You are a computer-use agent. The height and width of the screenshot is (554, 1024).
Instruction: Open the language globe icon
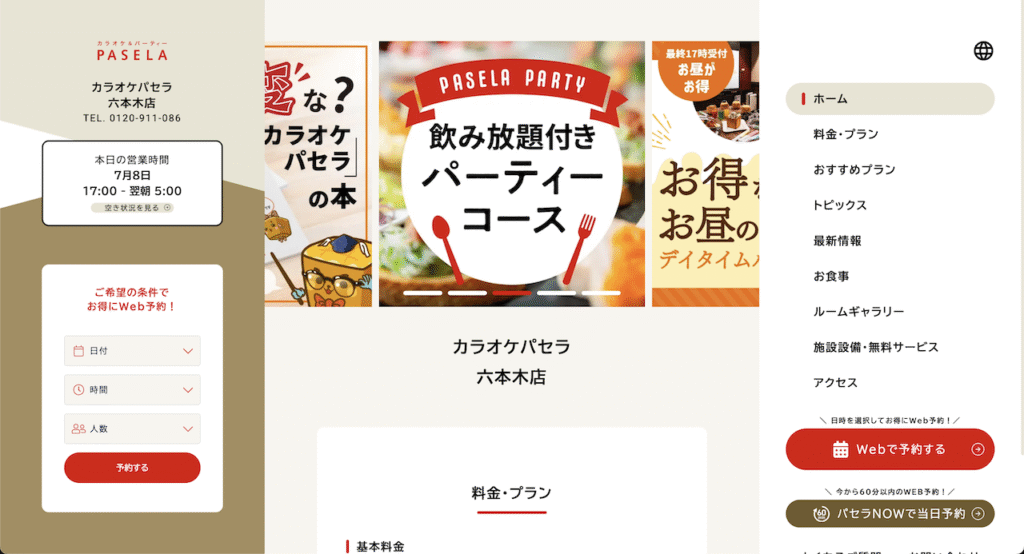click(983, 51)
